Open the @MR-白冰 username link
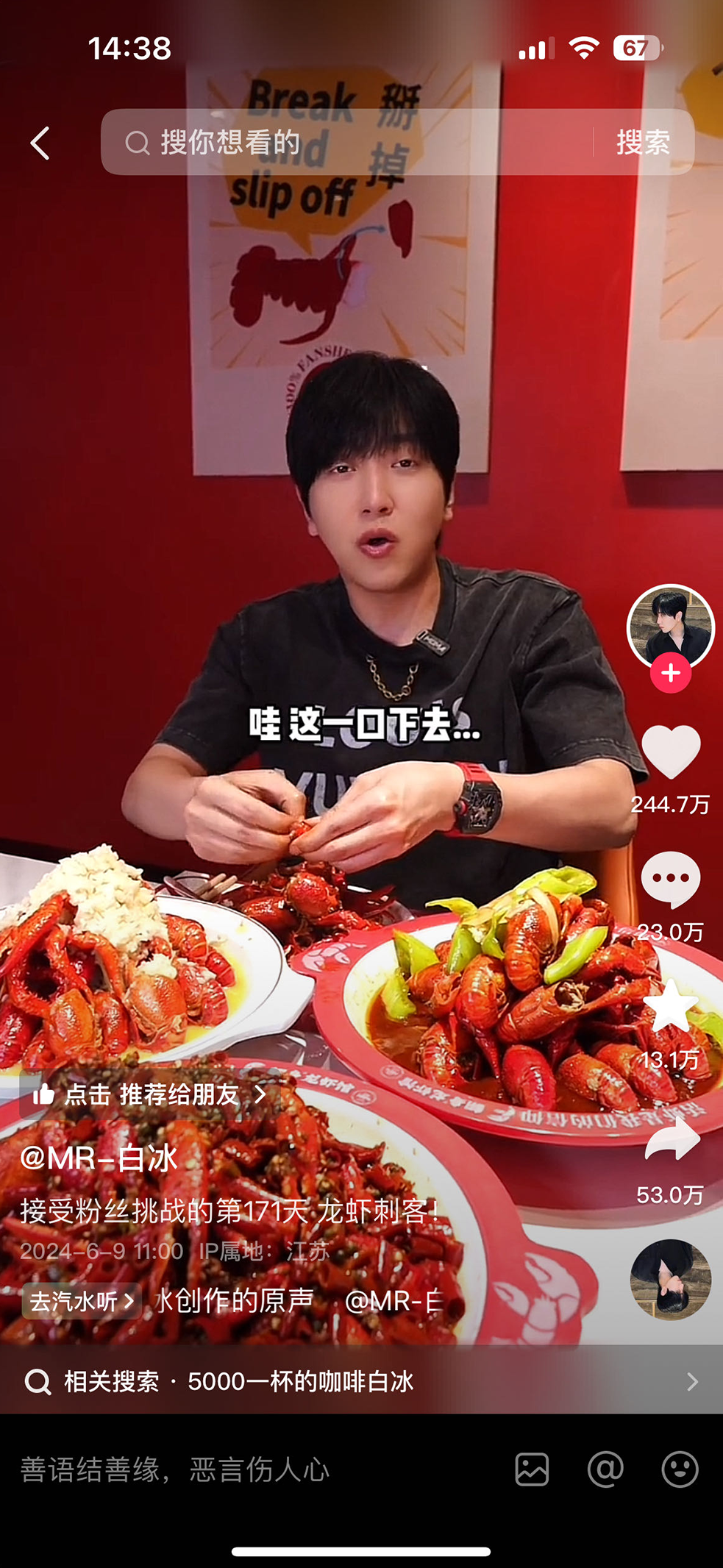The width and height of the screenshot is (723, 1568). coord(99,1158)
